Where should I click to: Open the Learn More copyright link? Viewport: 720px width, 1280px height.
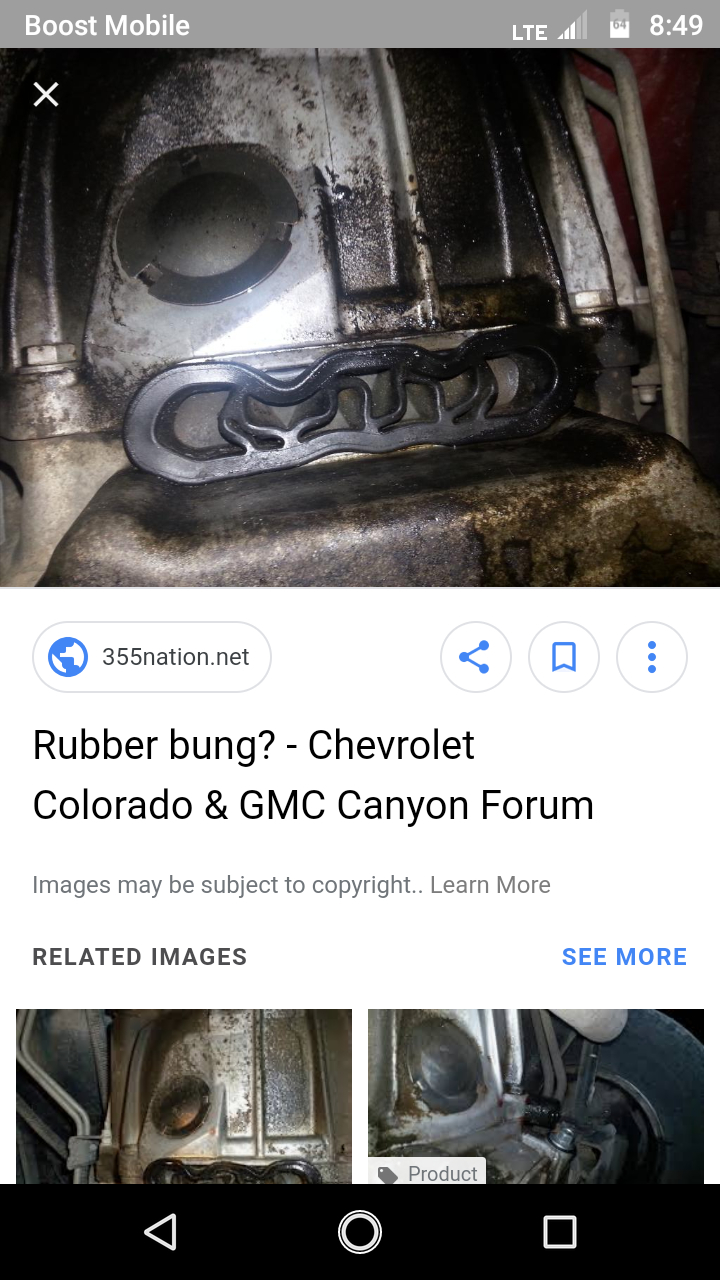(490, 885)
